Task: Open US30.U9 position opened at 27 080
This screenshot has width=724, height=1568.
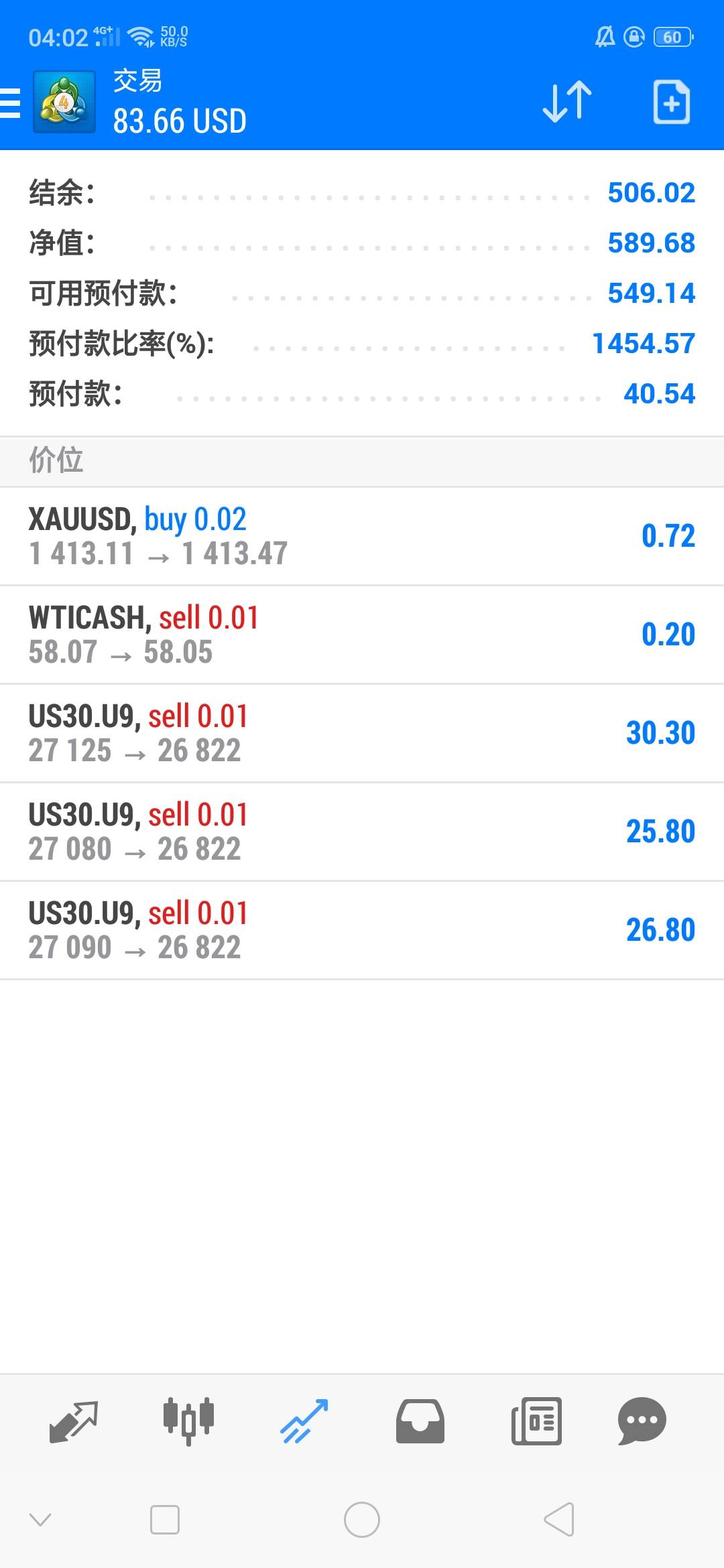Action: point(362,832)
